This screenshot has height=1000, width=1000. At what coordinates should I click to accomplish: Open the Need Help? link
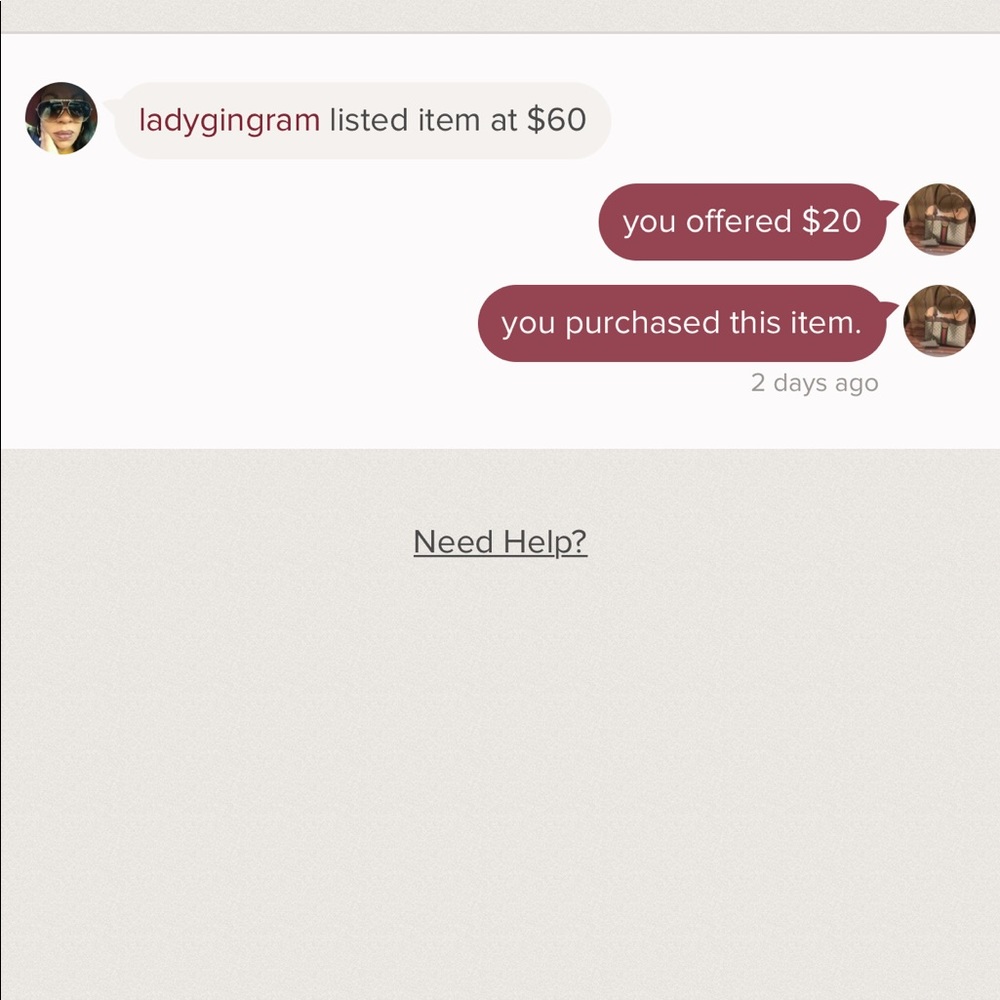500,542
